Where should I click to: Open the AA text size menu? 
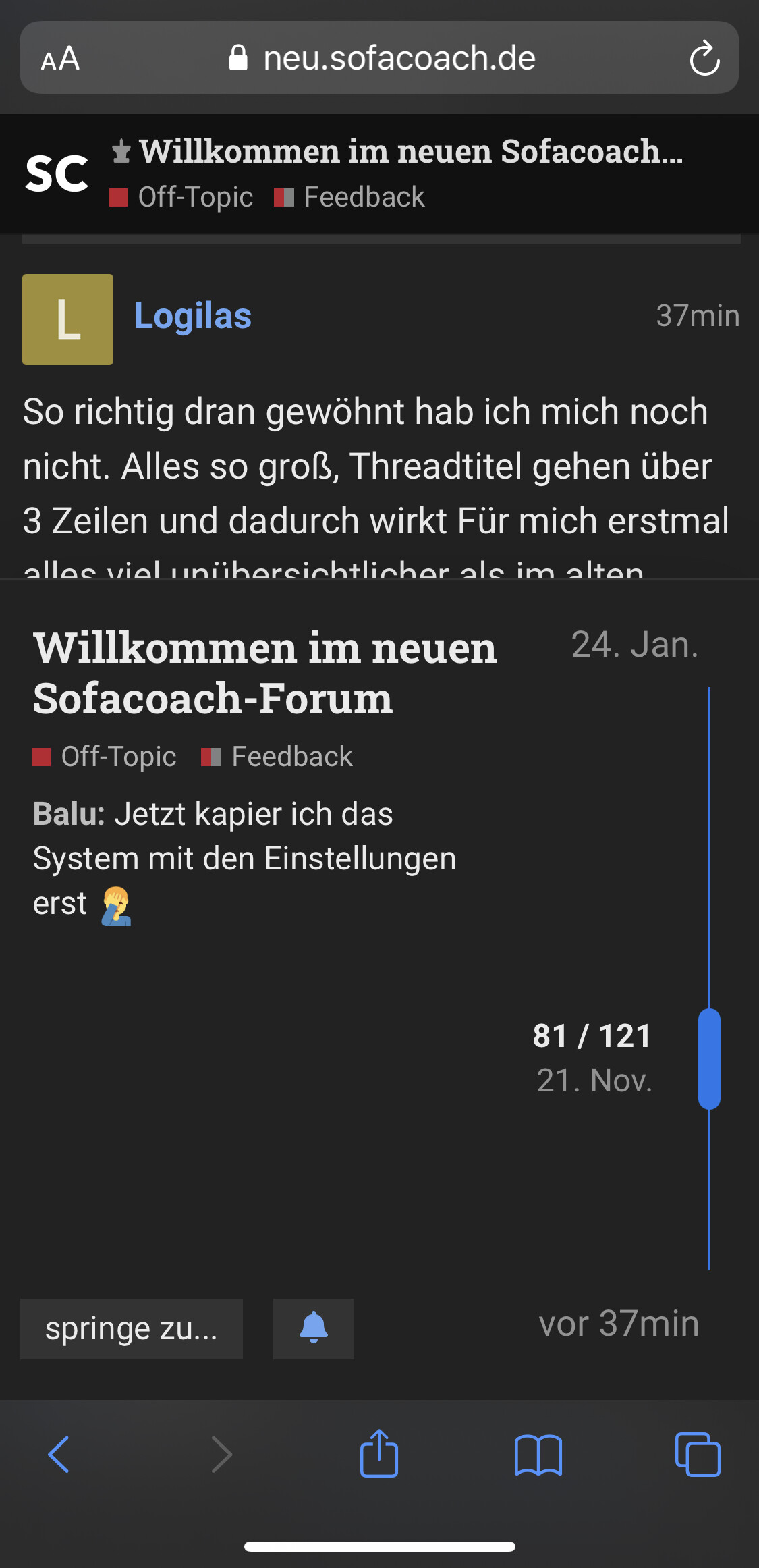pyautogui.click(x=60, y=59)
